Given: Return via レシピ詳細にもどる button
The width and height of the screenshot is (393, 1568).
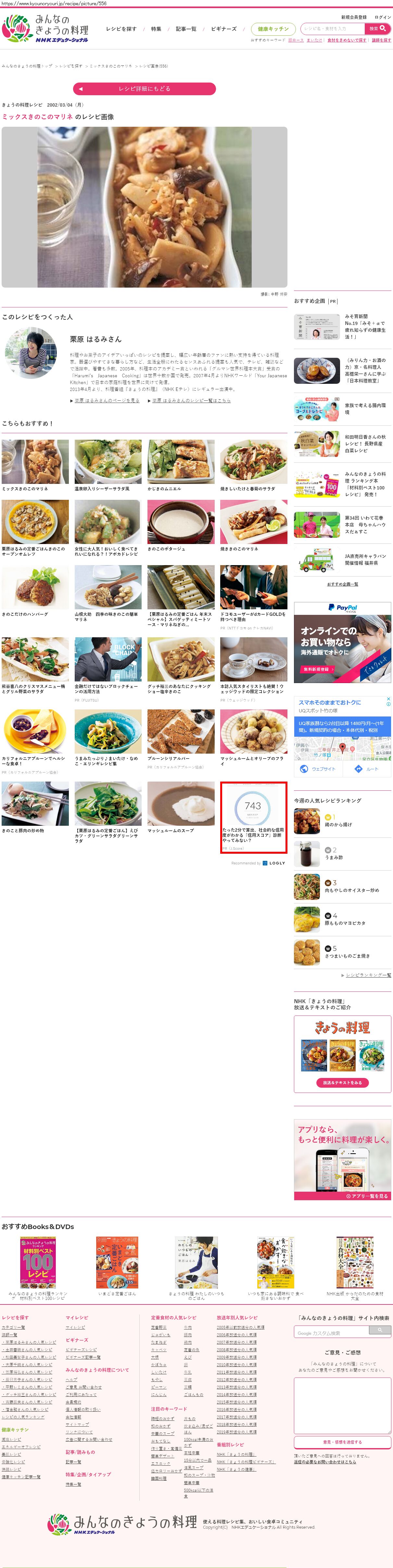Looking at the screenshot, I should (x=144, y=89).
